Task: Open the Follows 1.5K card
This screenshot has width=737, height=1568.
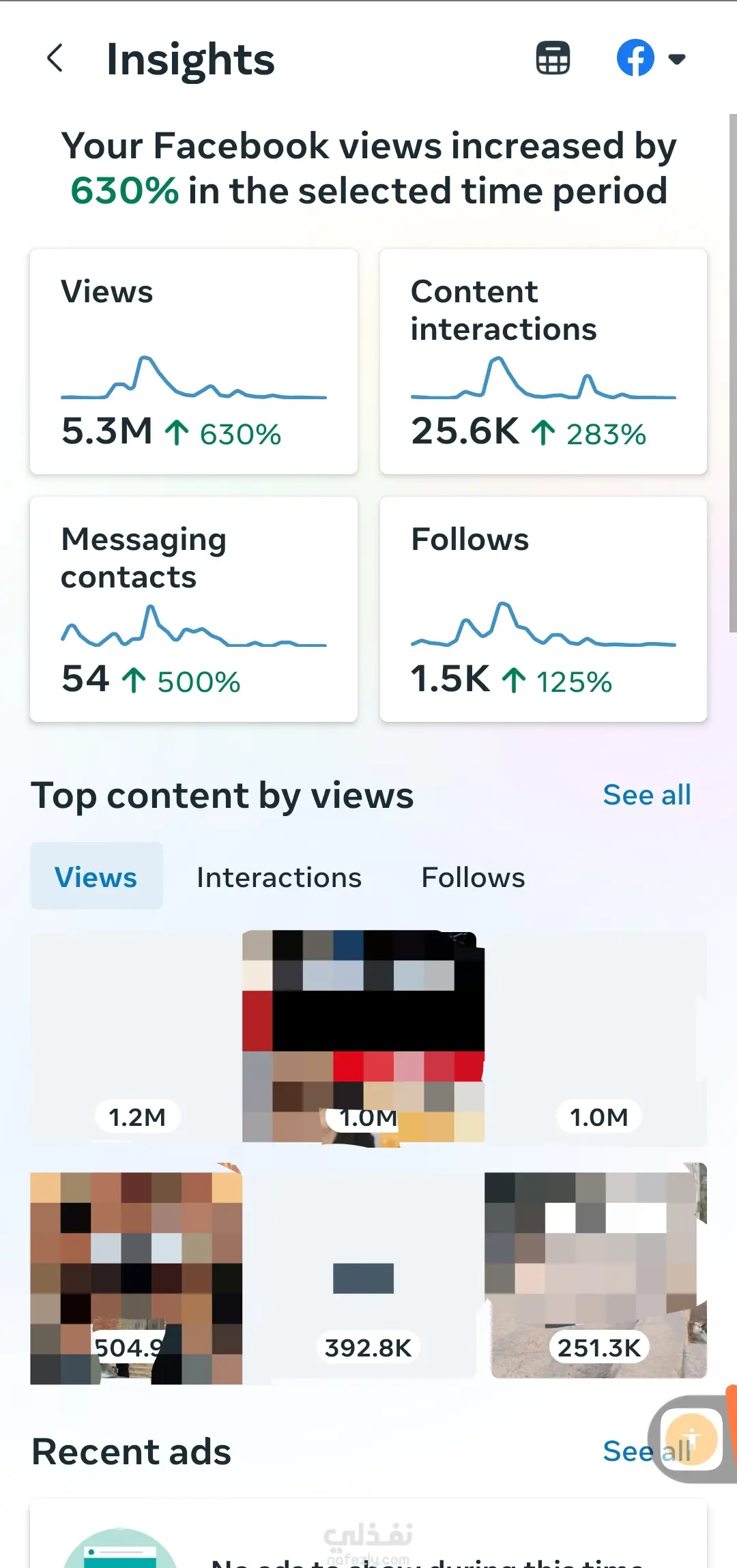Action: [543, 609]
